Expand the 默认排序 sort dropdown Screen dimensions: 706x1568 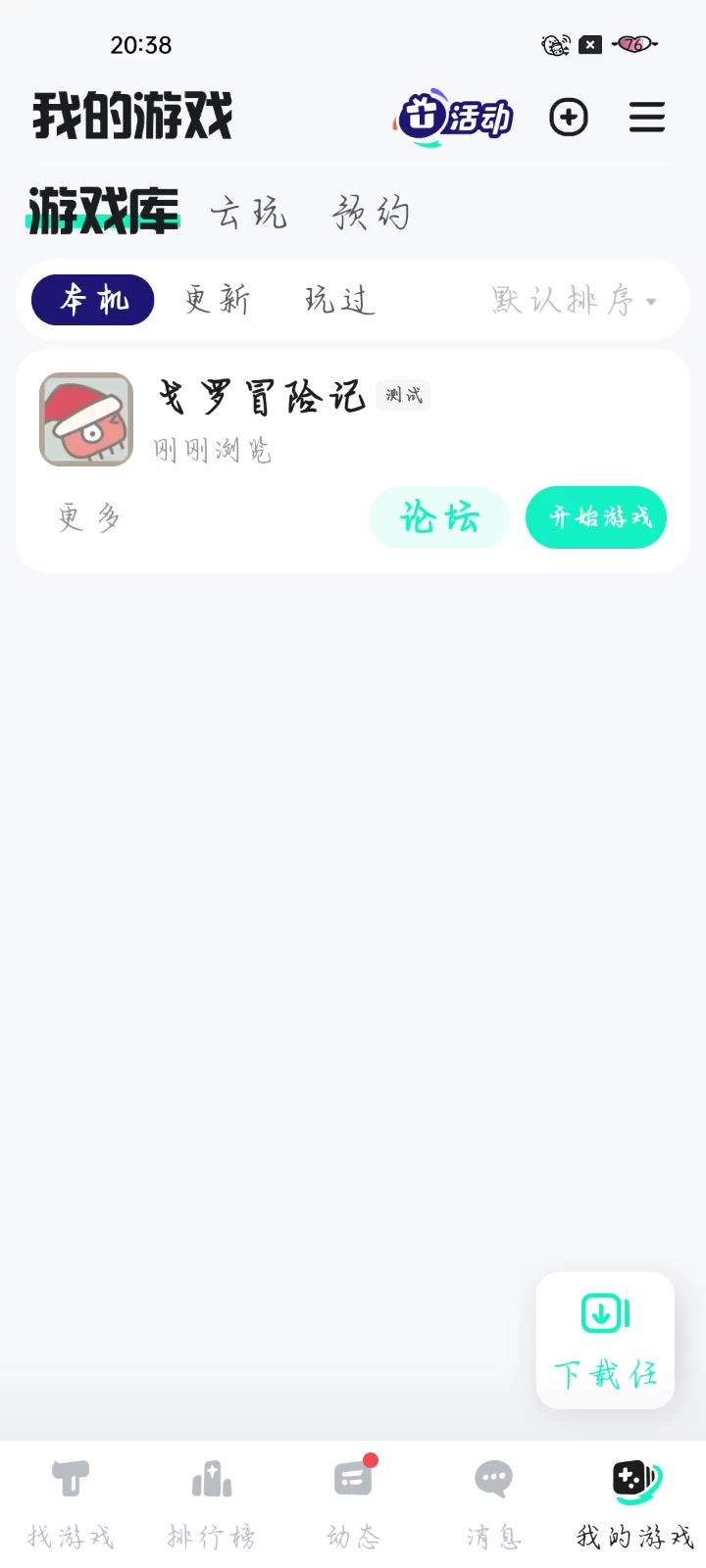point(574,301)
